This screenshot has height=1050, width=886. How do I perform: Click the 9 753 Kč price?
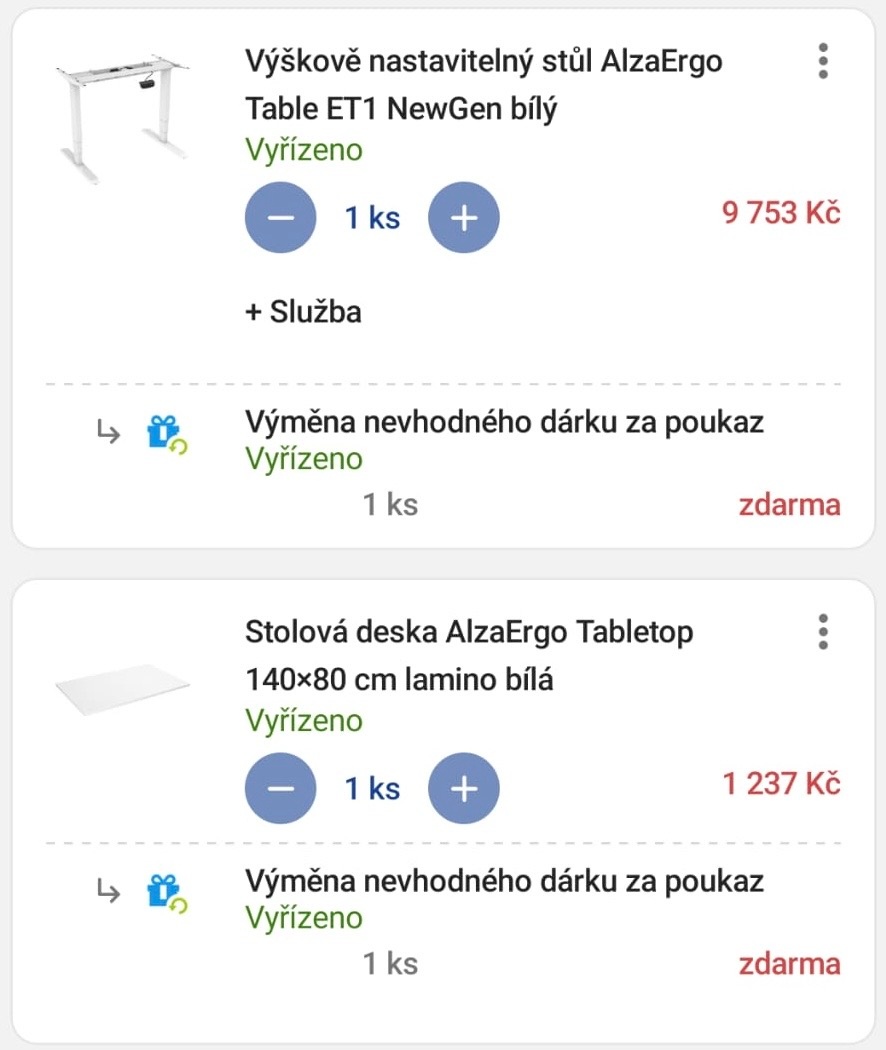pyautogui.click(x=783, y=213)
